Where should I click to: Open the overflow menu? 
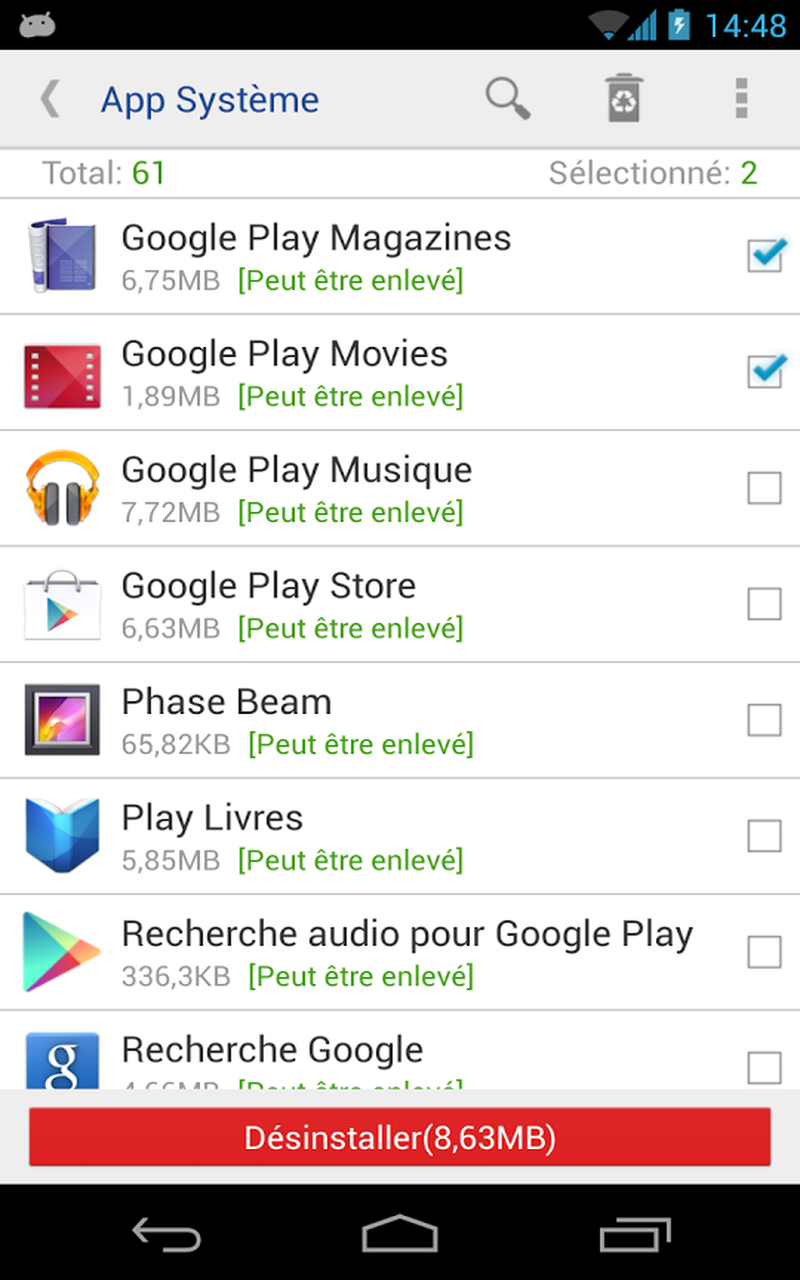pos(741,99)
